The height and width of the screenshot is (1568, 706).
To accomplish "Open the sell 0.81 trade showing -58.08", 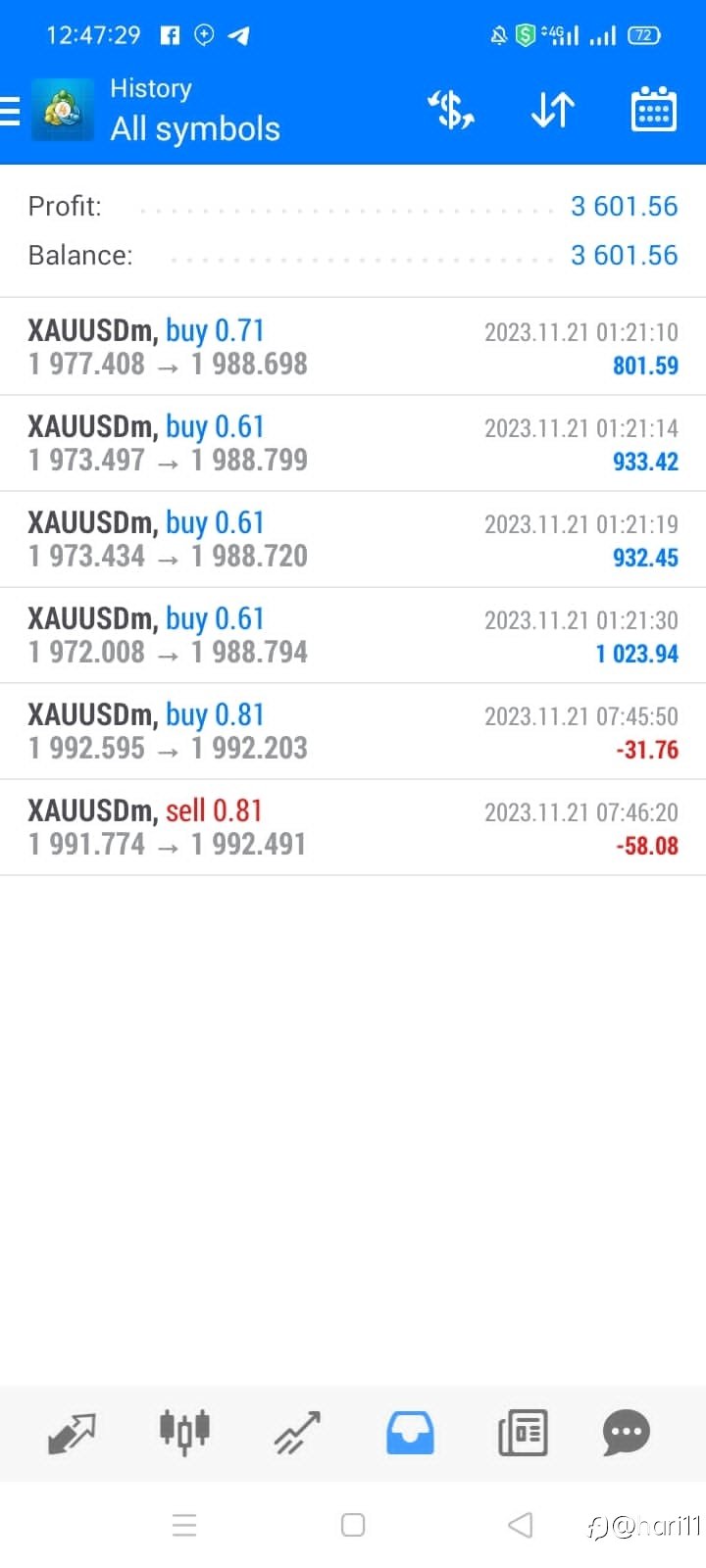I will coord(353,827).
